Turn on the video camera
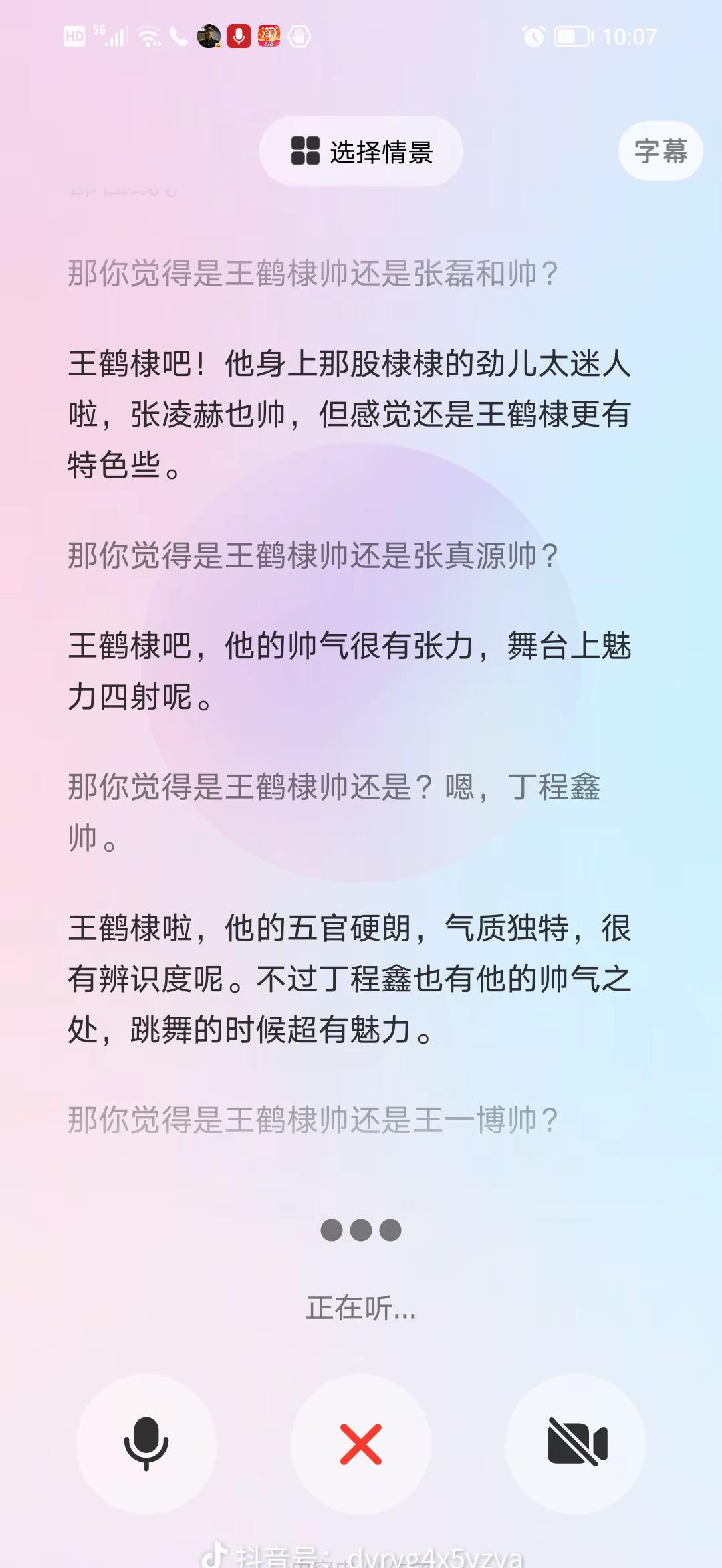The width and height of the screenshot is (722, 1568). click(576, 1444)
